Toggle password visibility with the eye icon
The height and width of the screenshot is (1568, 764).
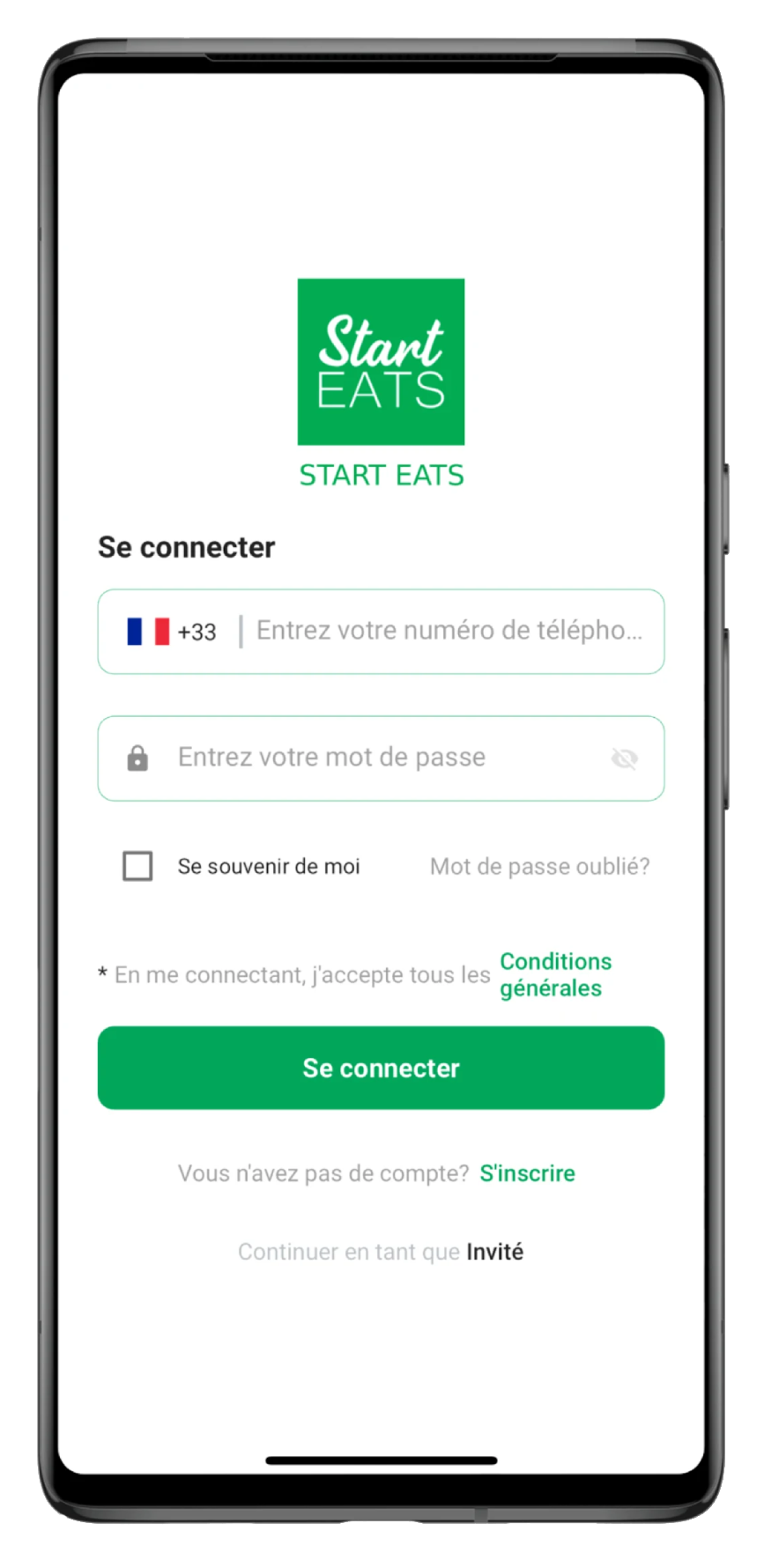pos(624,758)
